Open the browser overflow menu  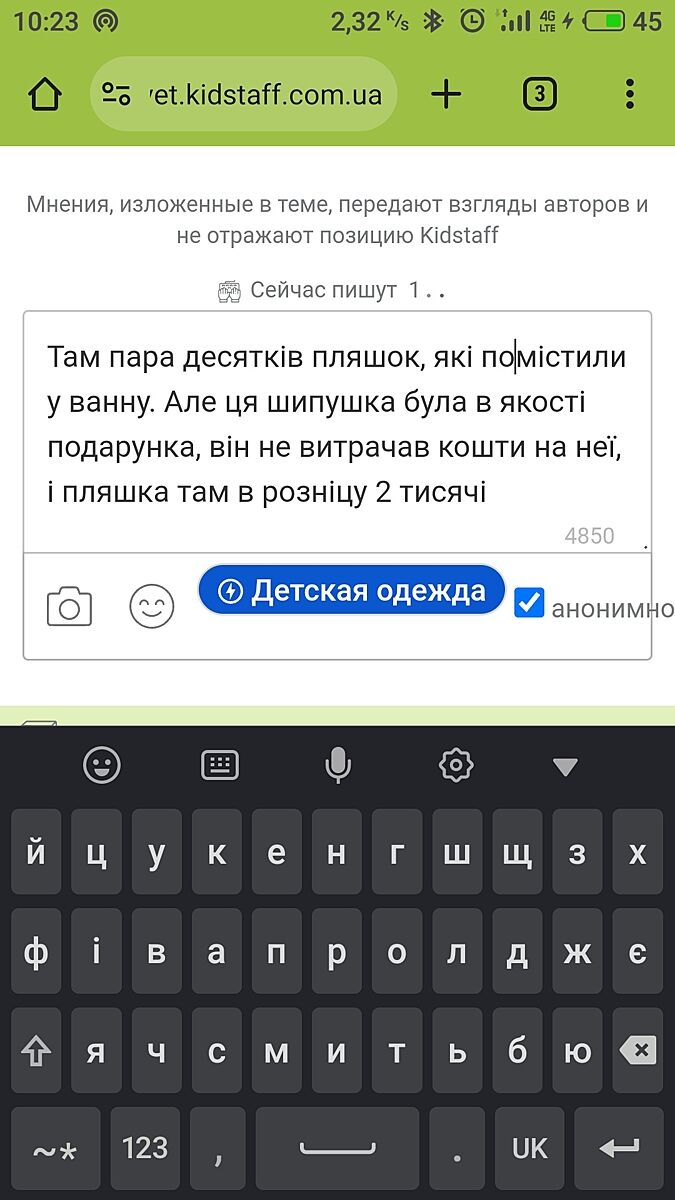(x=629, y=95)
